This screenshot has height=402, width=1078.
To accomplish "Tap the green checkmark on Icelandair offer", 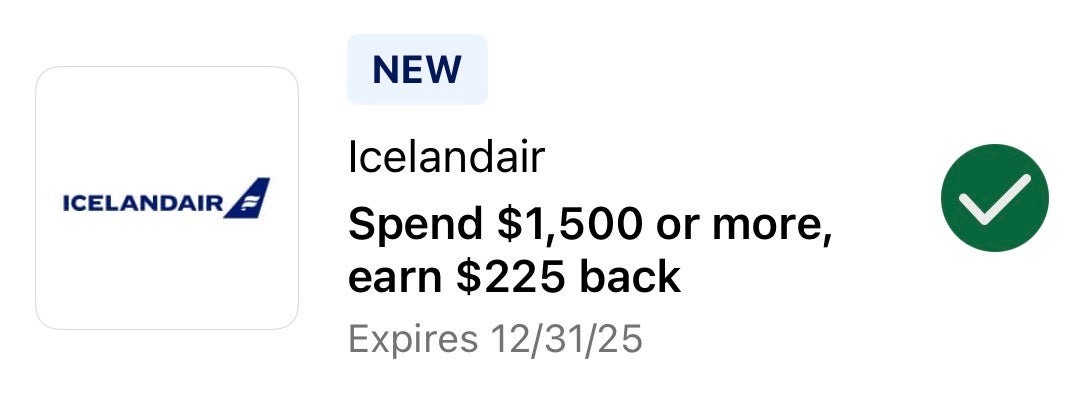I will [994, 198].
